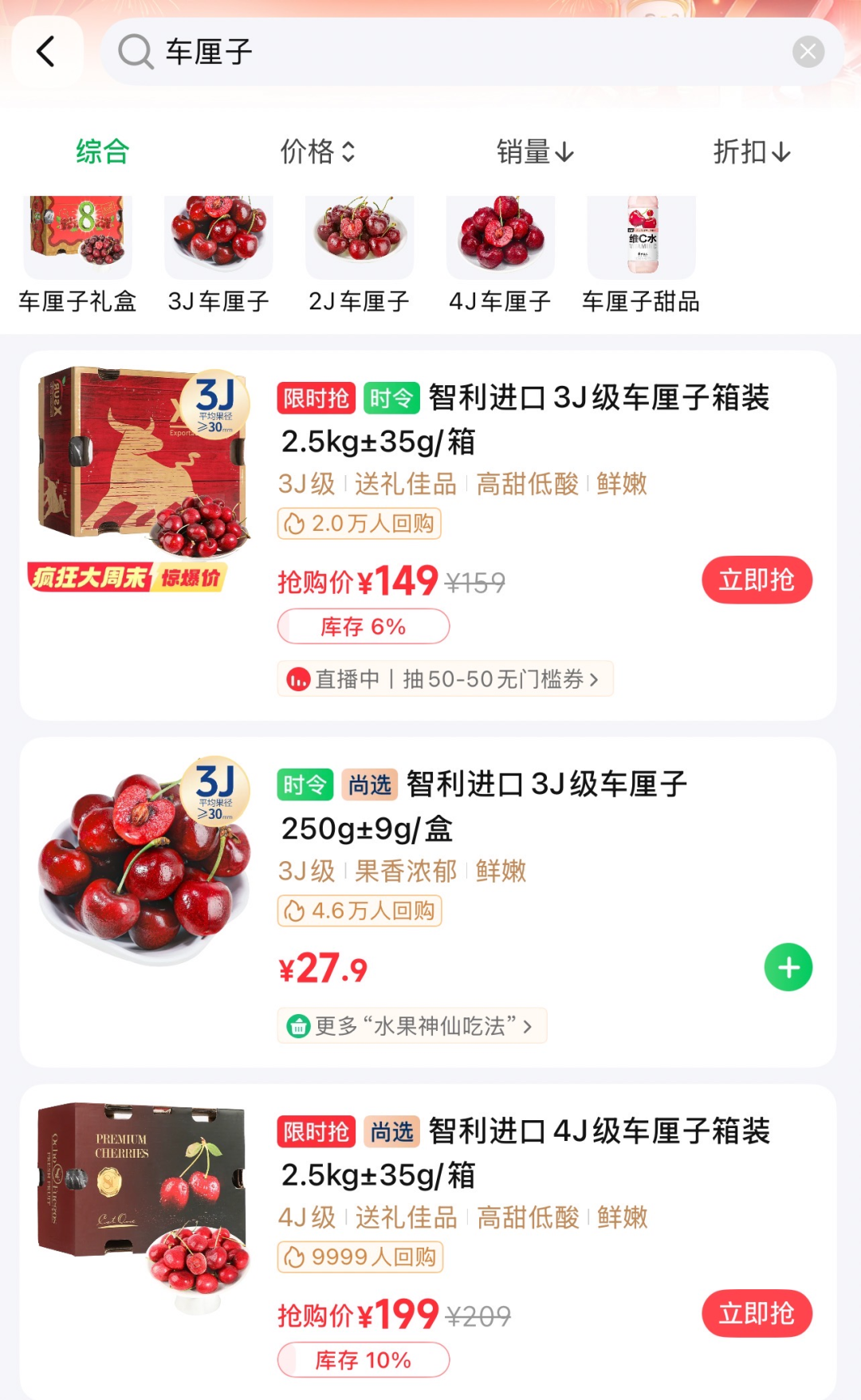The image size is (861, 1400).
Task: Open the 直播中 抽50-50无门槛券 link
Action: coord(445,679)
